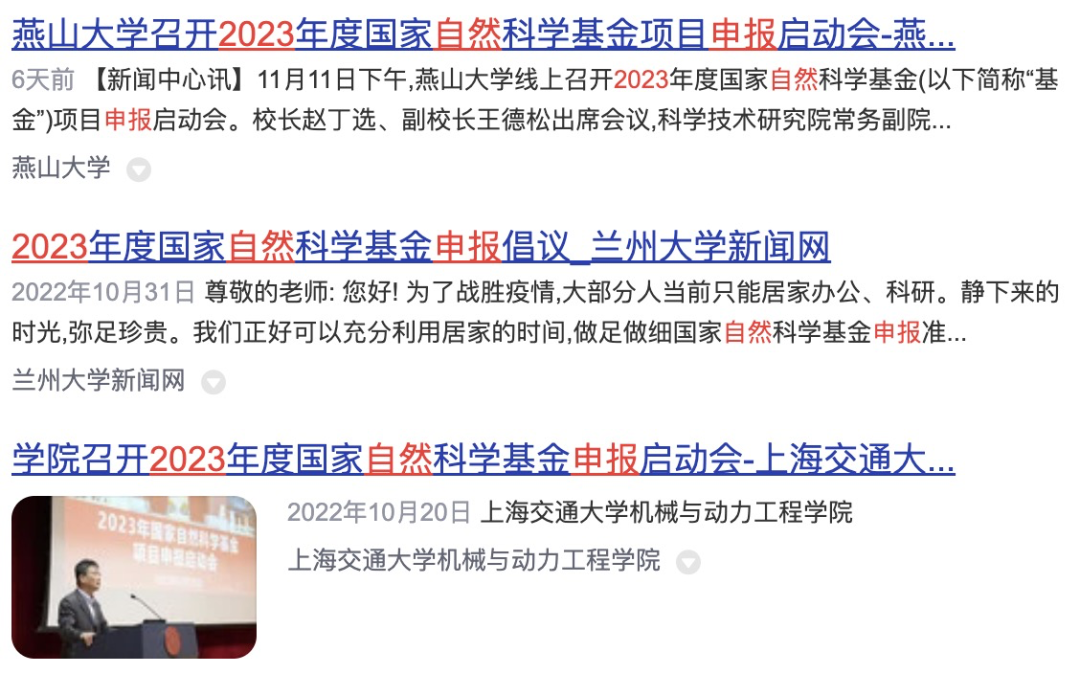
Task: Expand the dropdown arrow next to 上海交通大学机械与动力工程学院
Action: pyautogui.click(x=688, y=562)
